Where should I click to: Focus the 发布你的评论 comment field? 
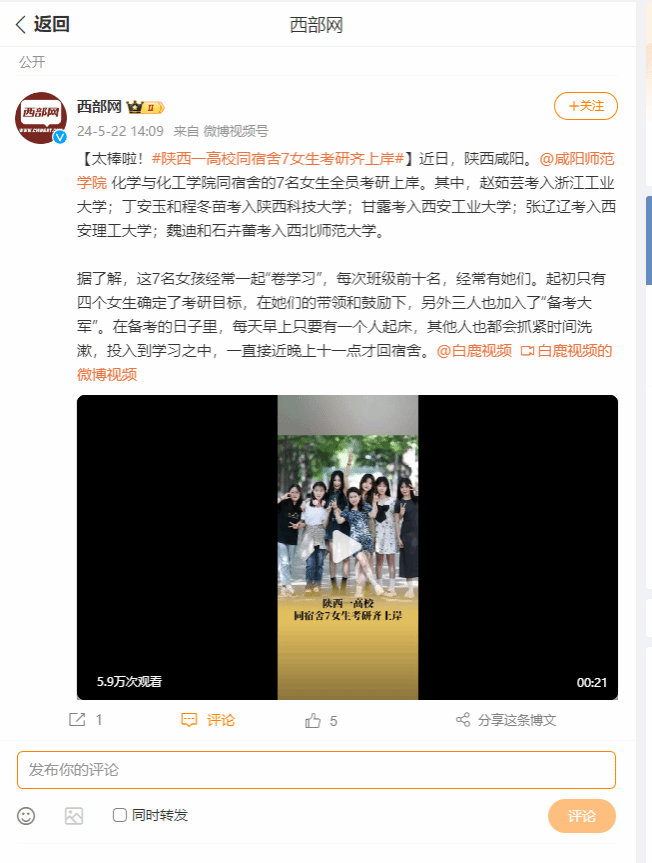click(316, 770)
